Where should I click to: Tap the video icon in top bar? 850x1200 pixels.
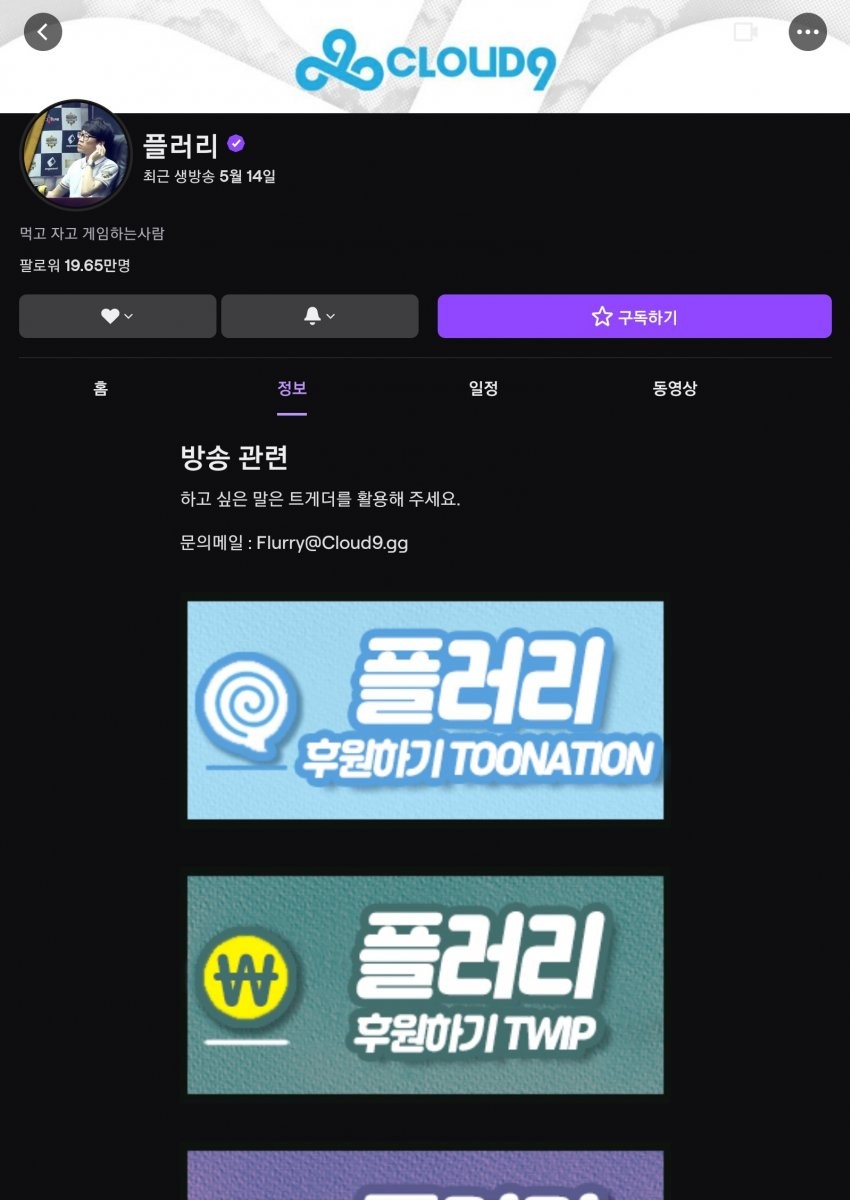tap(745, 32)
